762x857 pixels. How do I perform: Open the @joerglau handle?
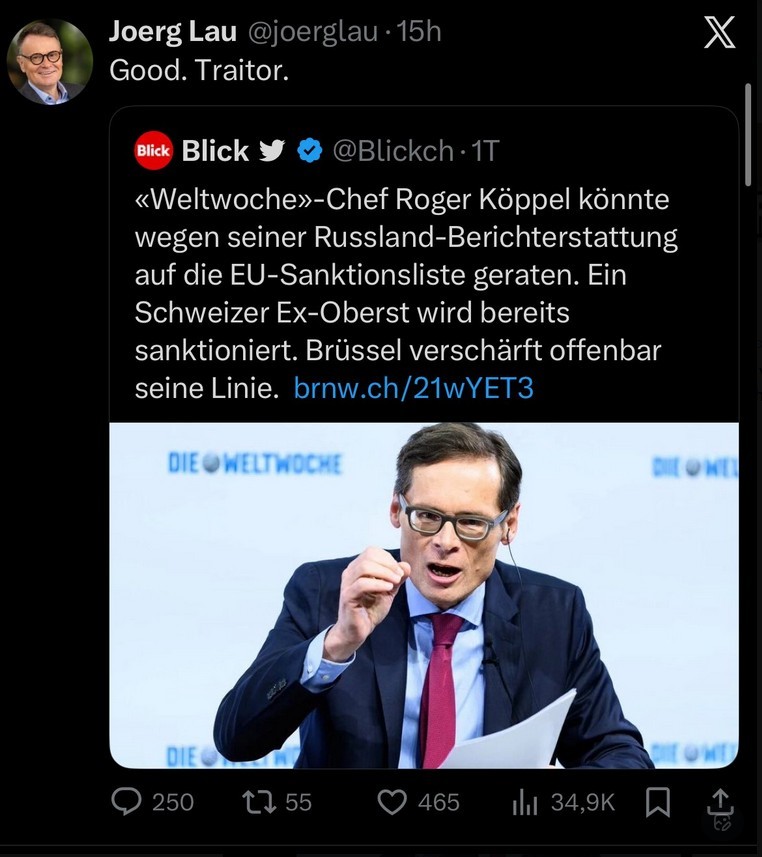click(312, 32)
